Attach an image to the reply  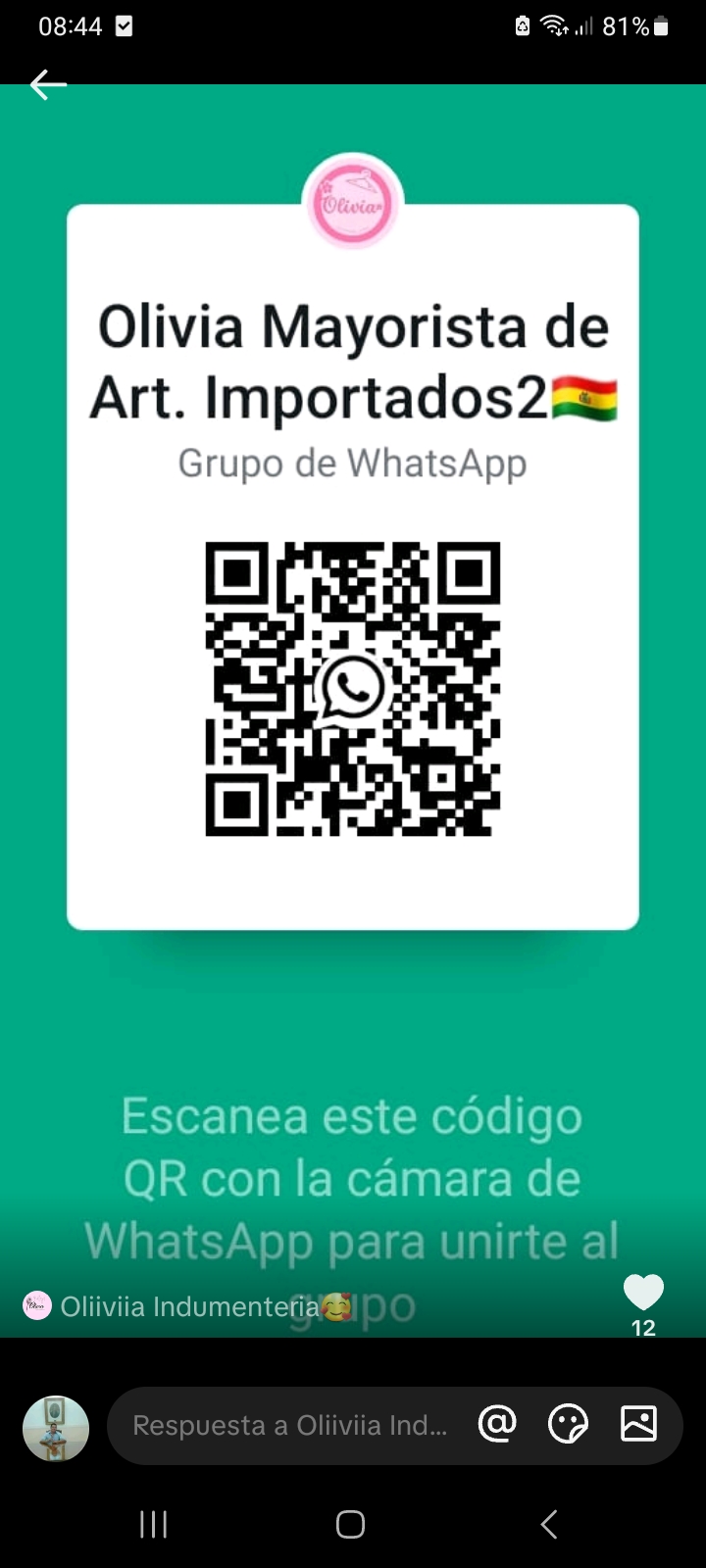click(638, 1424)
